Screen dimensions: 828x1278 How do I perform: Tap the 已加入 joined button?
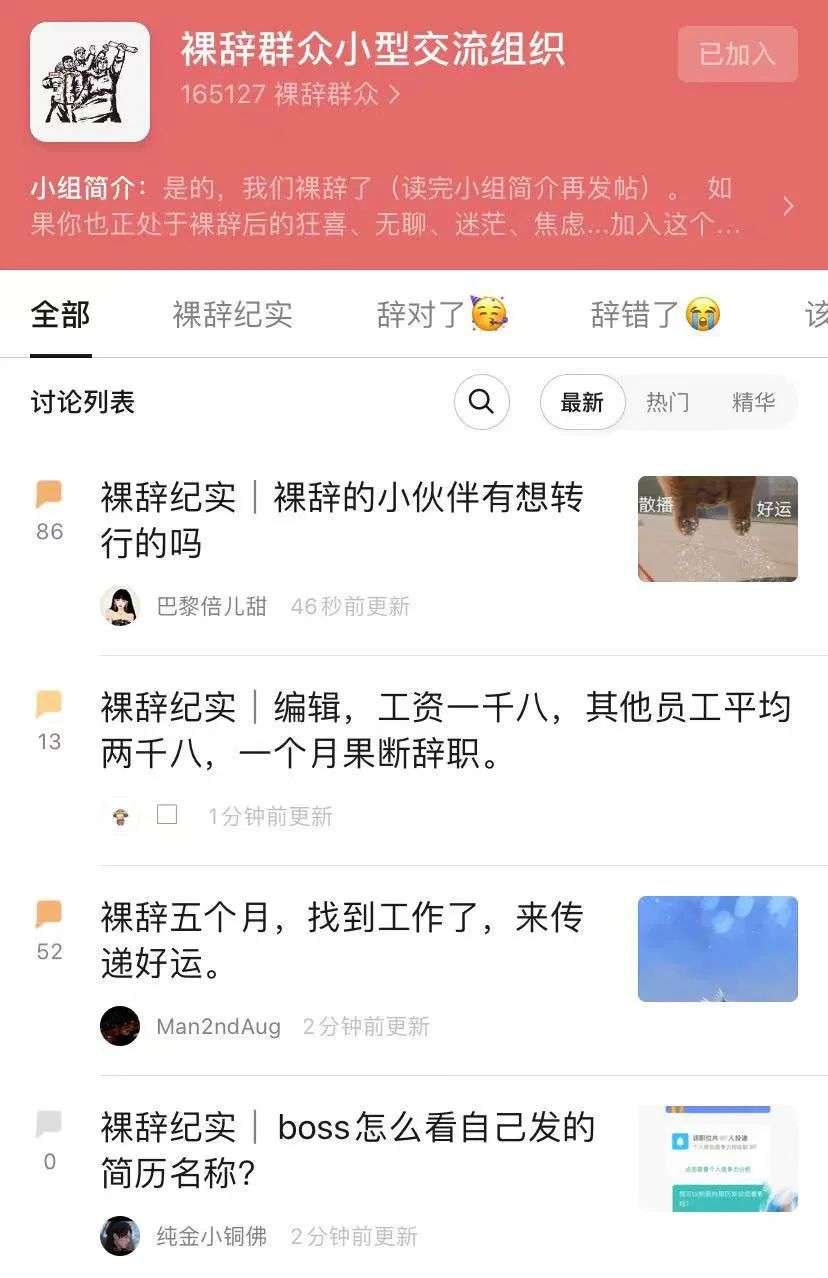coord(737,54)
